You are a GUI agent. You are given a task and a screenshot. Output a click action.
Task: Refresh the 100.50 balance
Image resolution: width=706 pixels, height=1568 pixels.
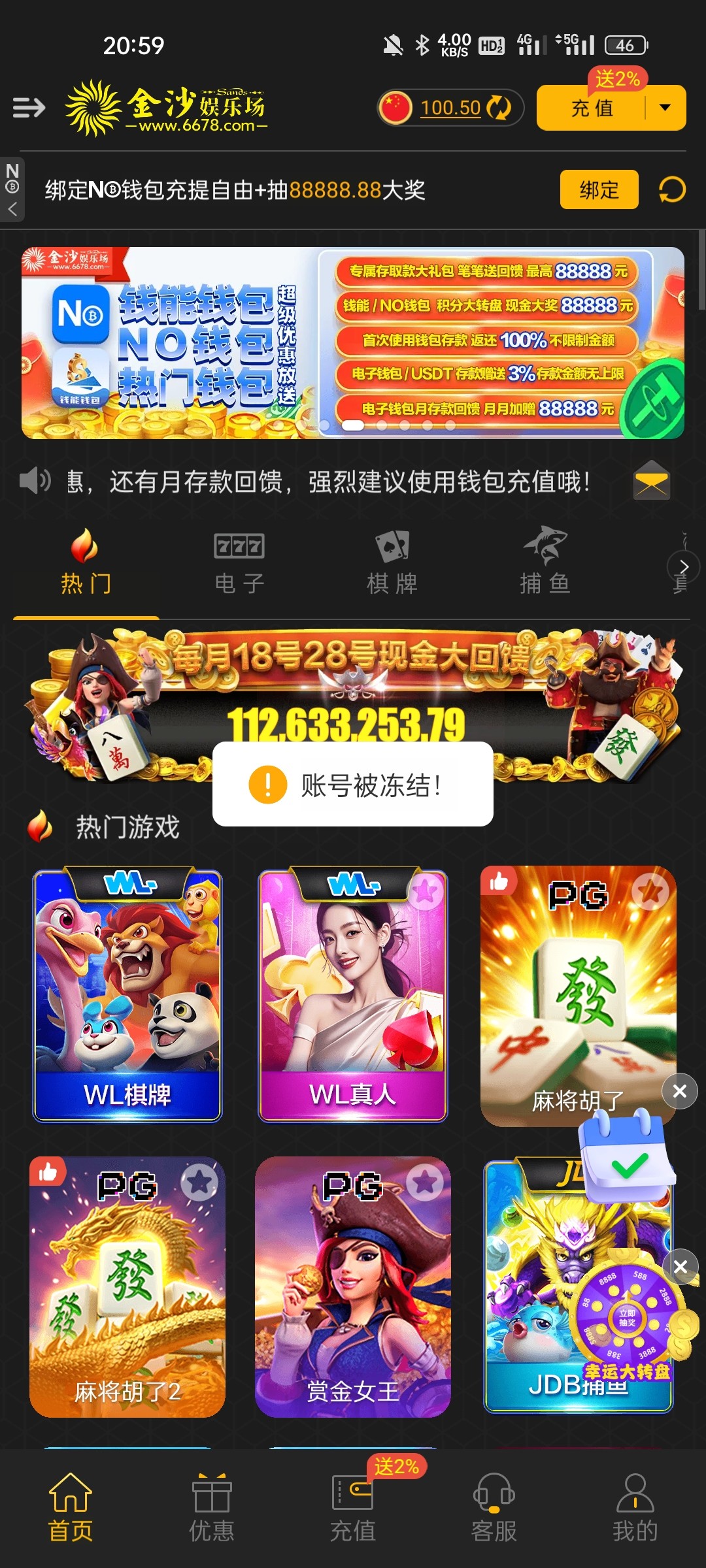[x=499, y=108]
